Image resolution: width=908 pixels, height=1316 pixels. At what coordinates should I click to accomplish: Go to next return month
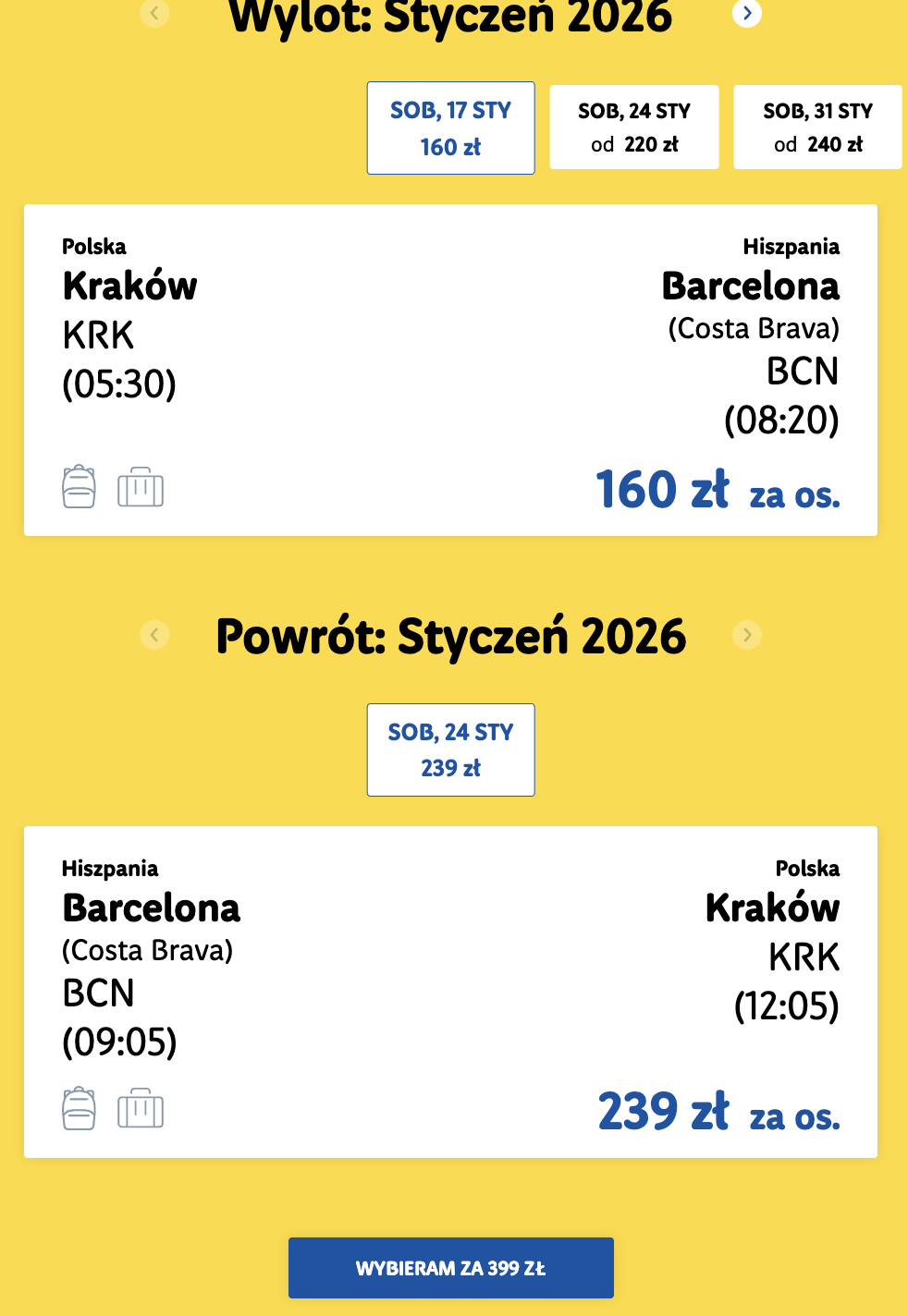[747, 635]
